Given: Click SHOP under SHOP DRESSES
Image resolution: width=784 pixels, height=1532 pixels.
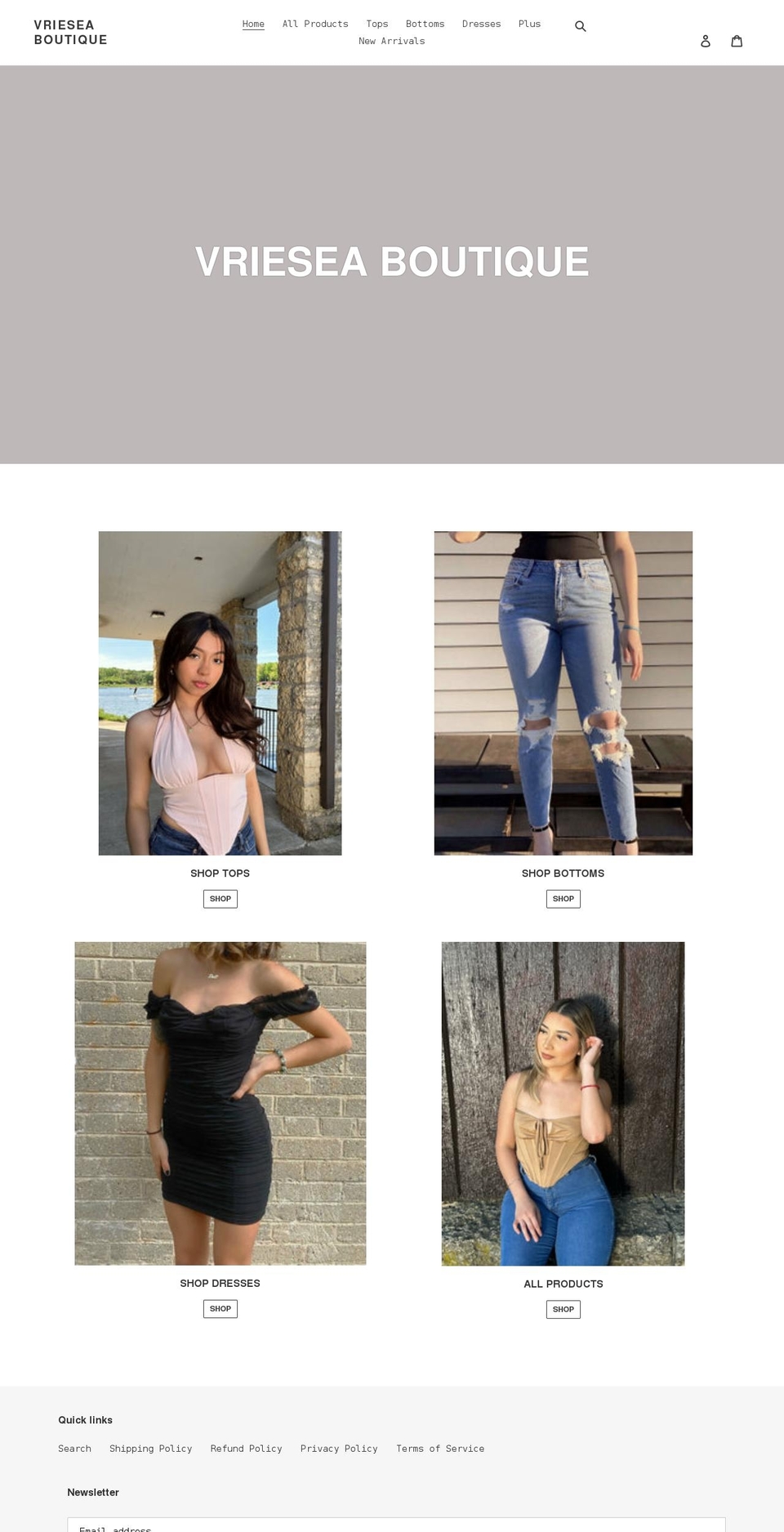Looking at the screenshot, I should point(220,1308).
